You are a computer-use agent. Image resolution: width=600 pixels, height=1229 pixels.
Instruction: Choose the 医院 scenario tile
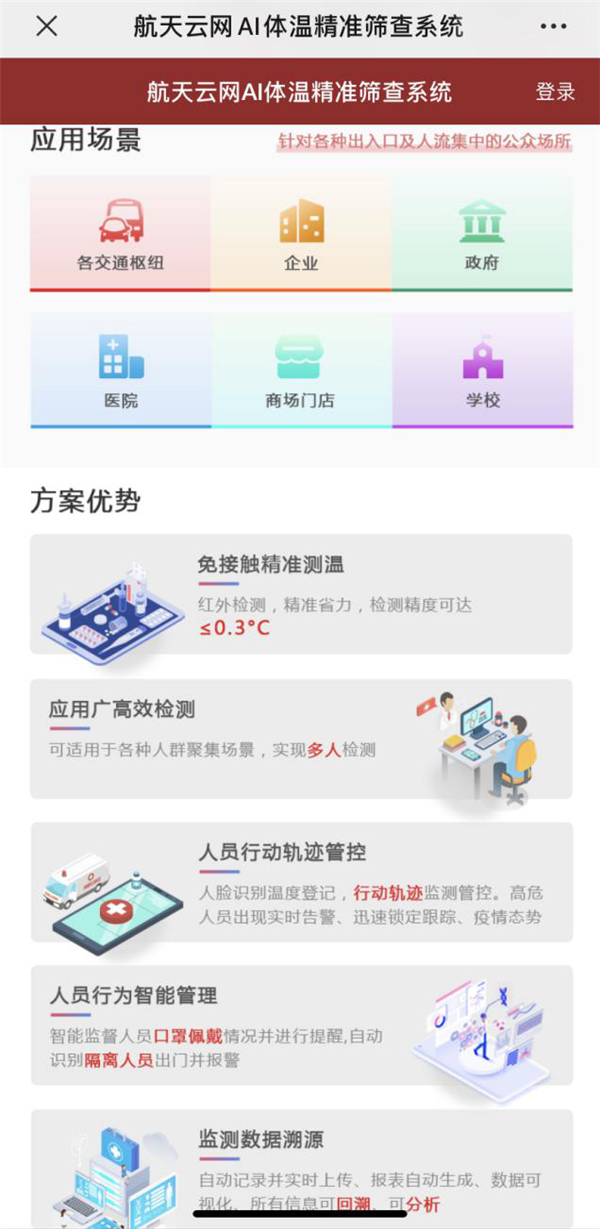coord(120,370)
